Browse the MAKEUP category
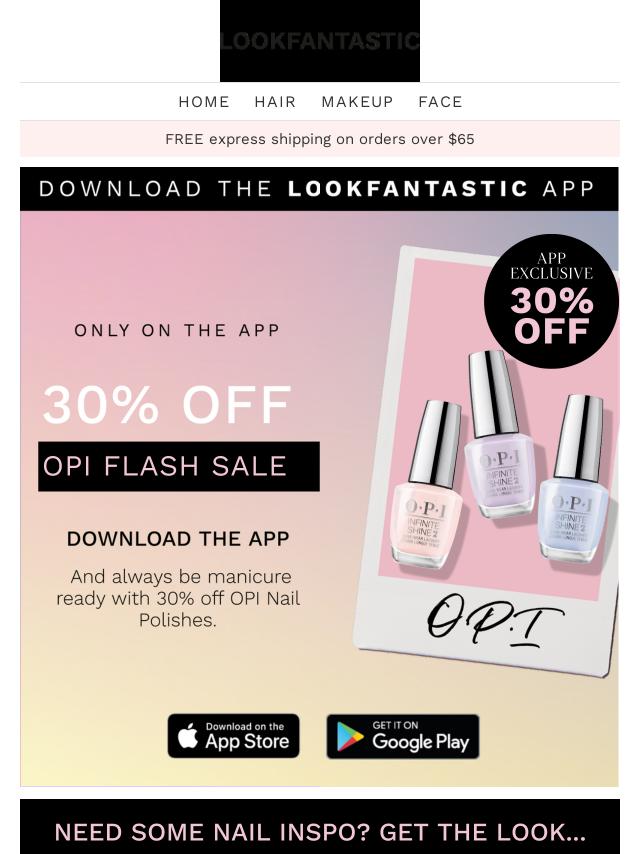This screenshot has width=640, height=854. coord(357,102)
